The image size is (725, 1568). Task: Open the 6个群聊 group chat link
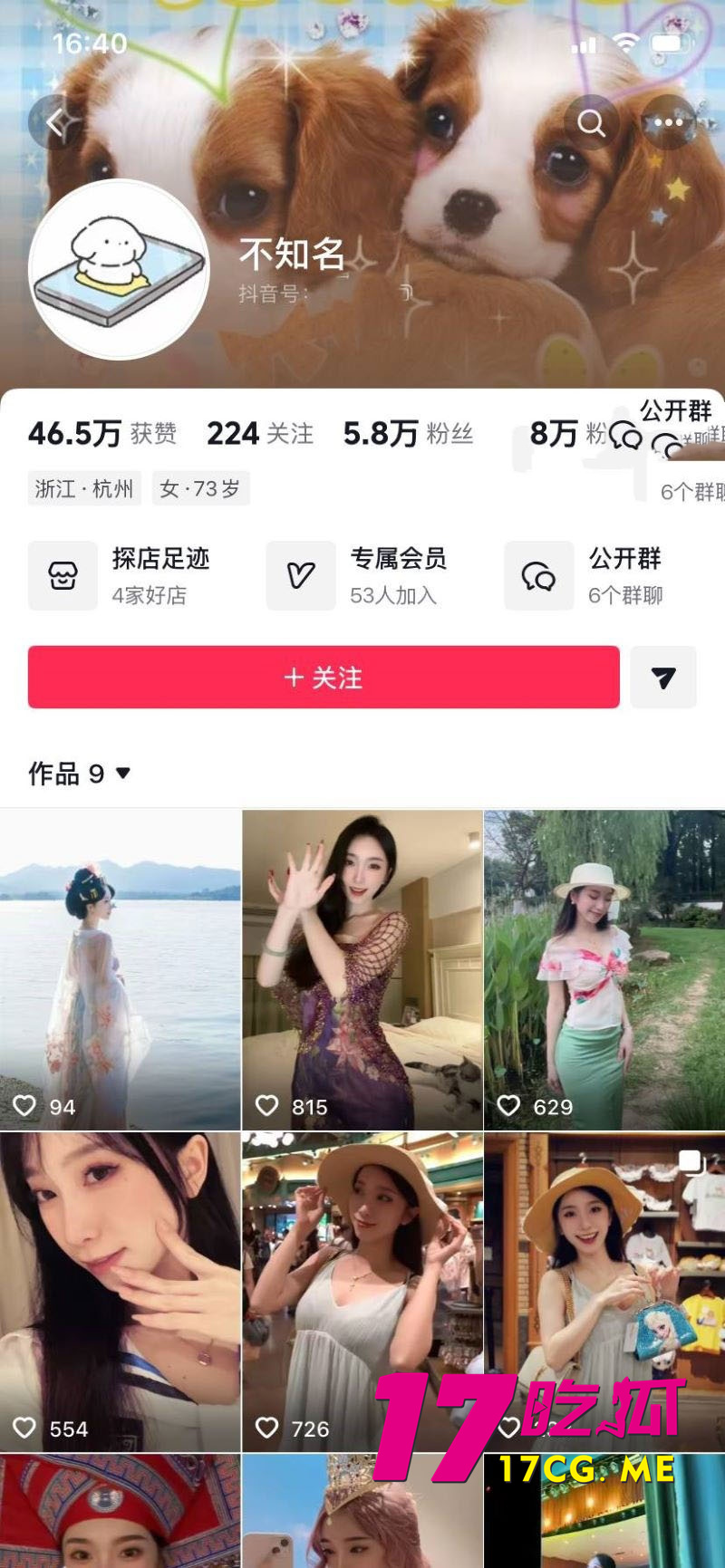[x=626, y=595]
